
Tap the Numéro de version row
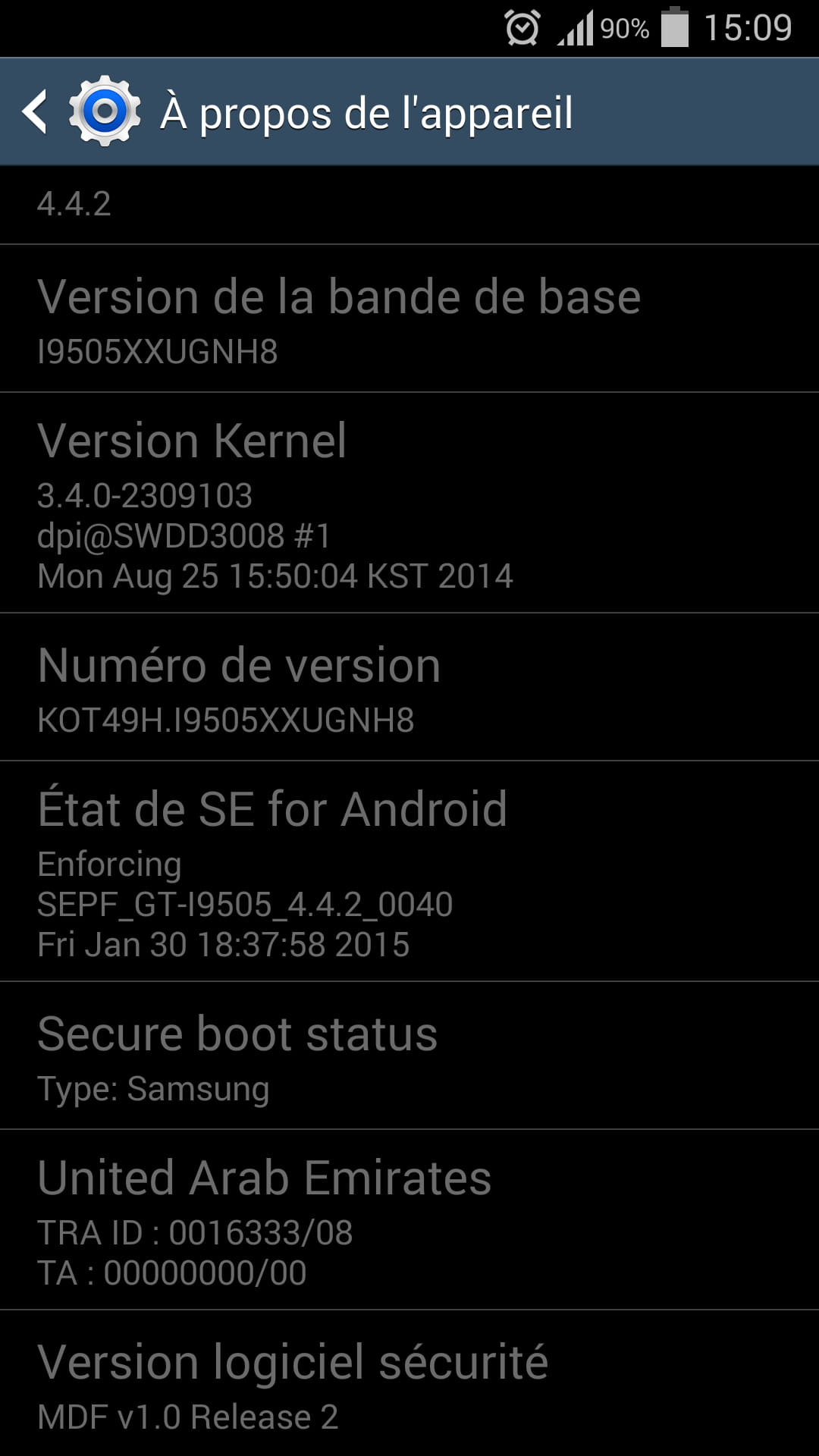pyautogui.click(x=409, y=687)
